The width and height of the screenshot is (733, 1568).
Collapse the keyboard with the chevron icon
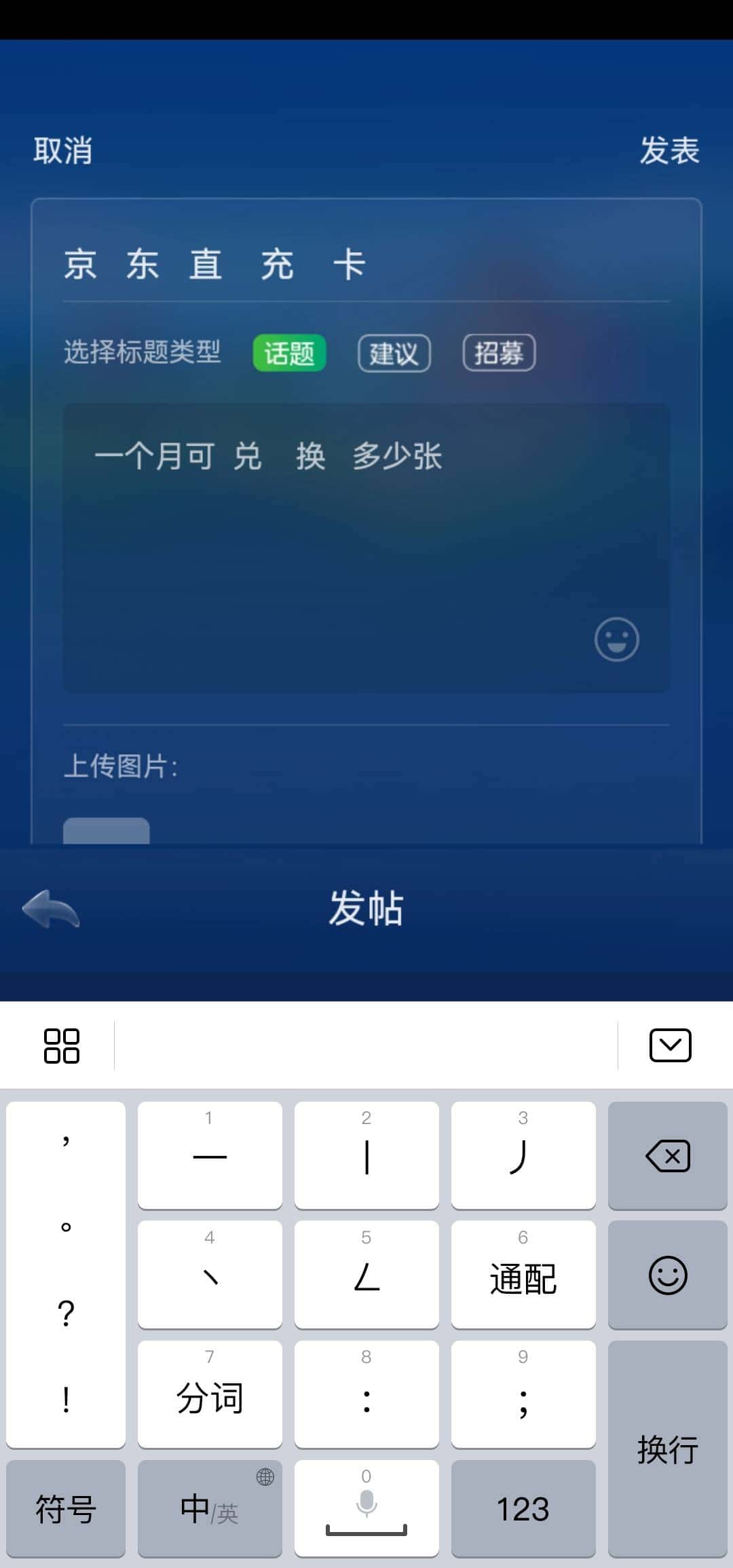coord(671,1045)
